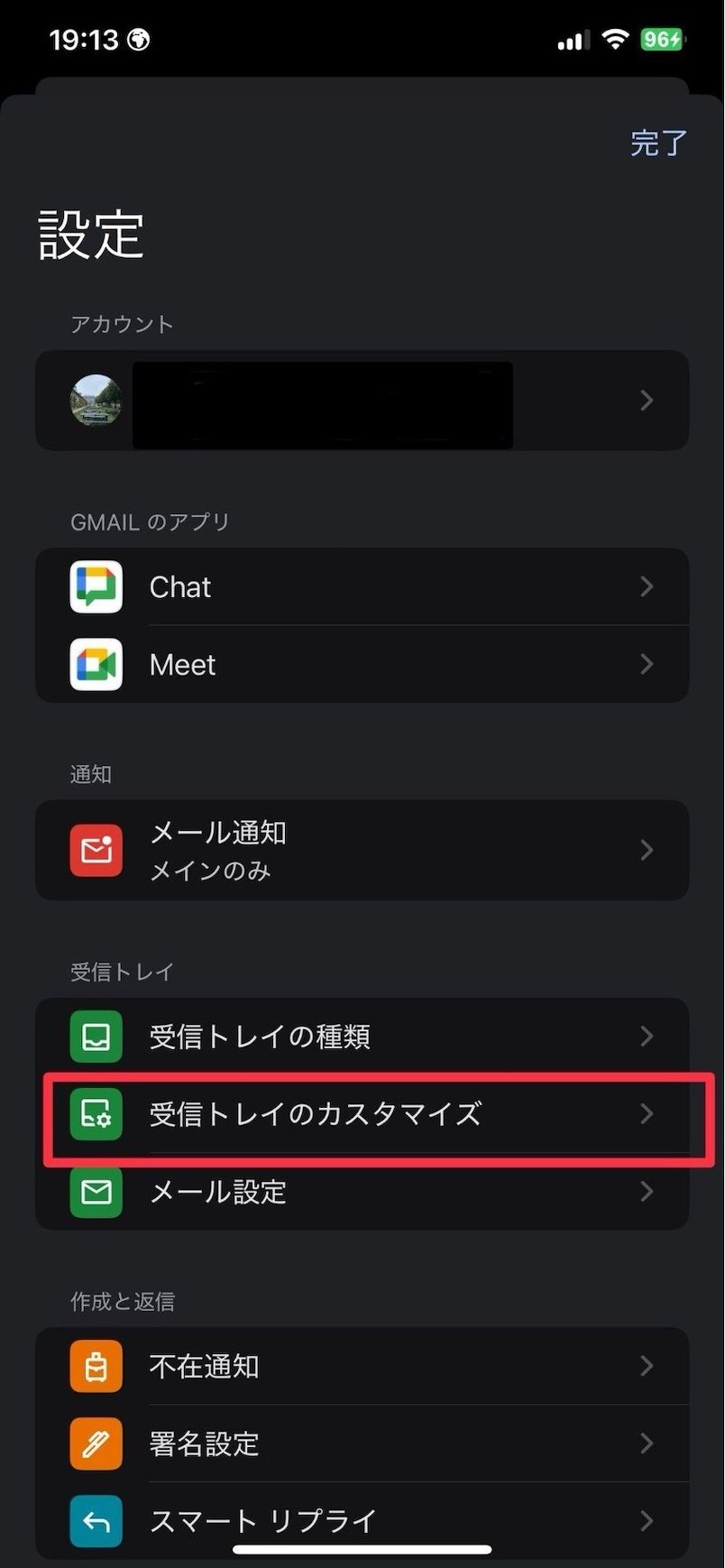725x1568 pixels.
Task: Open the green メール設定 envelope icon
Action: [x=96, y=1191]
